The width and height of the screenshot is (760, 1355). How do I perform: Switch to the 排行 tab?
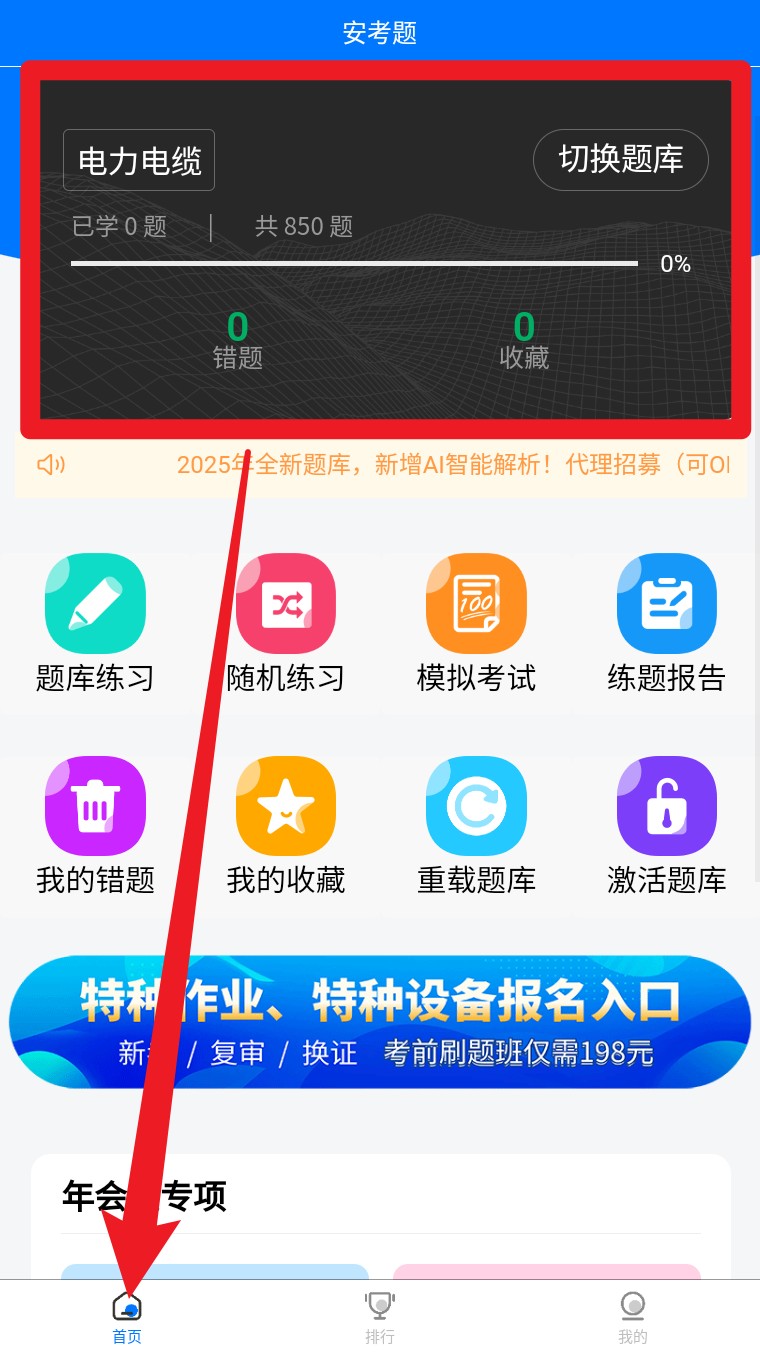(x=380, y=1317)
